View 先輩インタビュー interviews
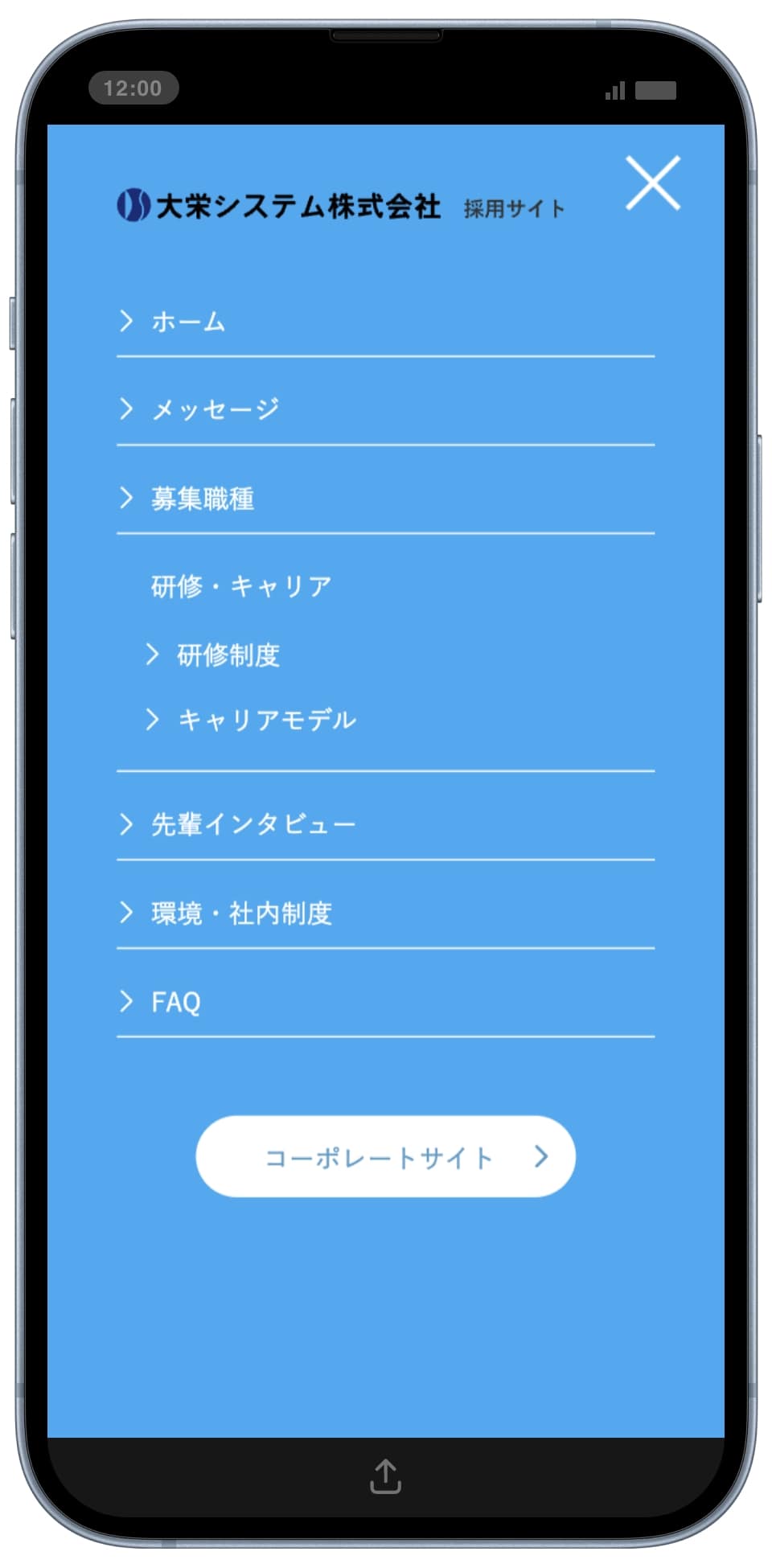Image resolution: width=772 pixels, height=1568 pixels. coord(253,824)
